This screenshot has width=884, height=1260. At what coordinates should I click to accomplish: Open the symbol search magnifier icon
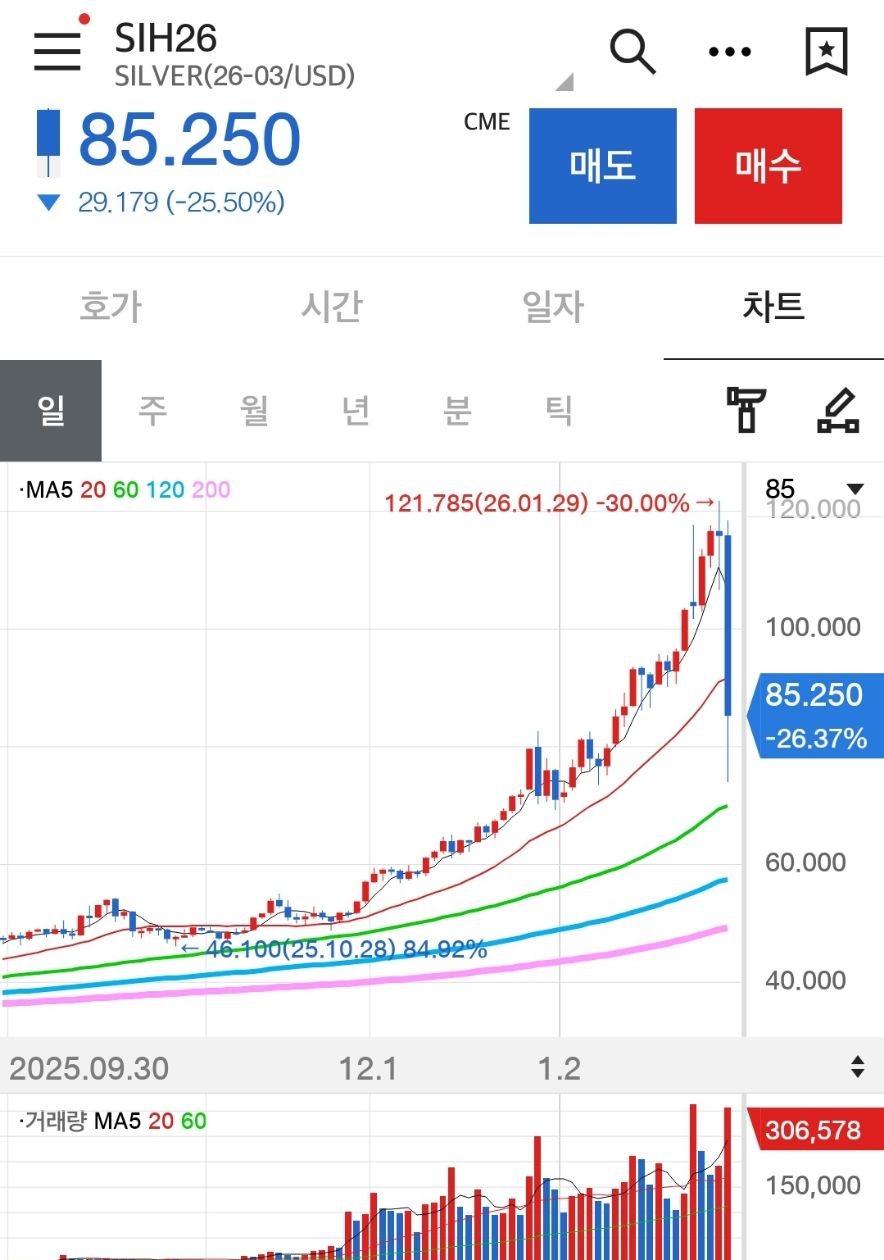pyautogui.click(x=633, y=51)
